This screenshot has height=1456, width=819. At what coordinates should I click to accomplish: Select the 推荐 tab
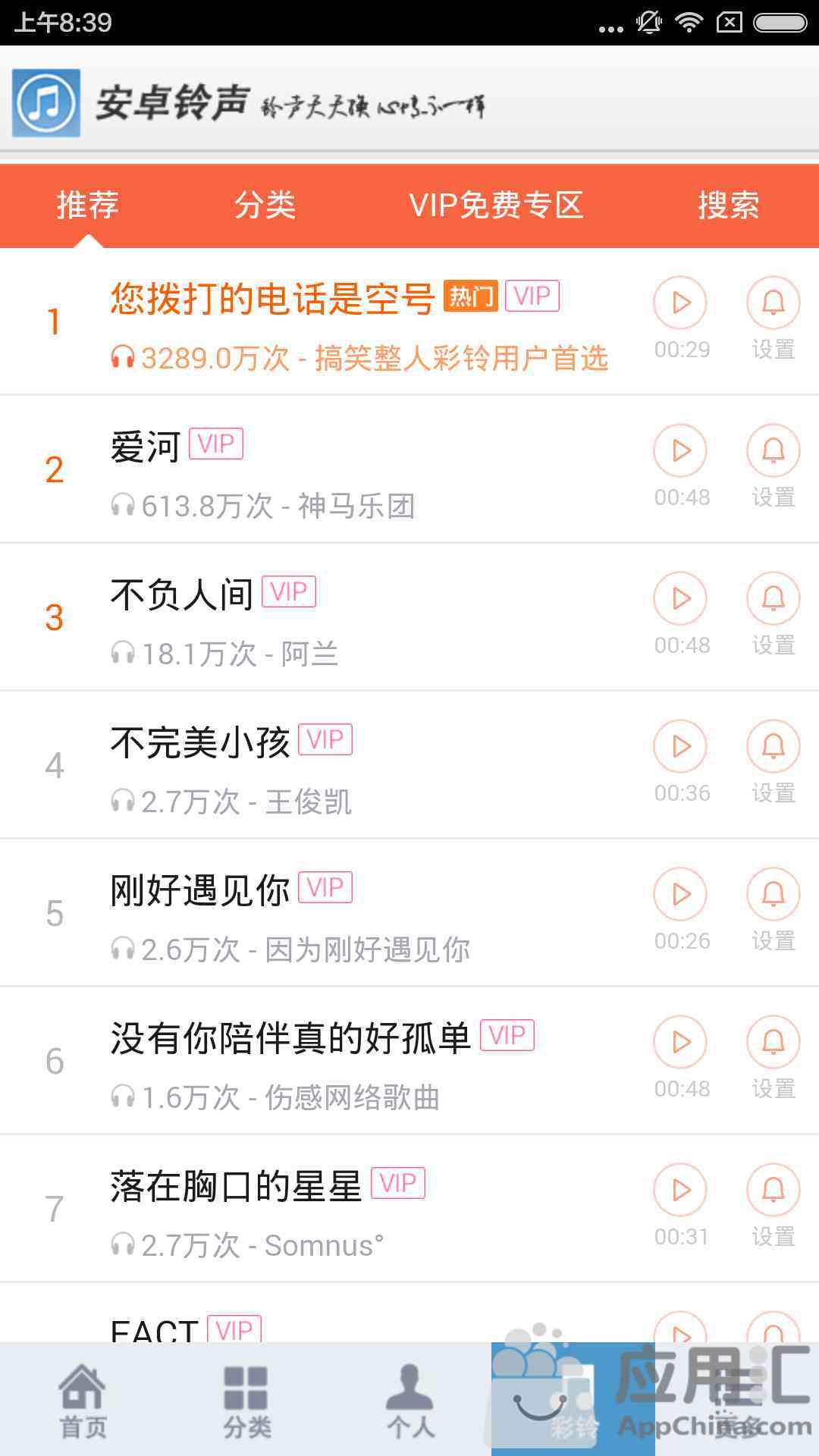pos(88,206)
